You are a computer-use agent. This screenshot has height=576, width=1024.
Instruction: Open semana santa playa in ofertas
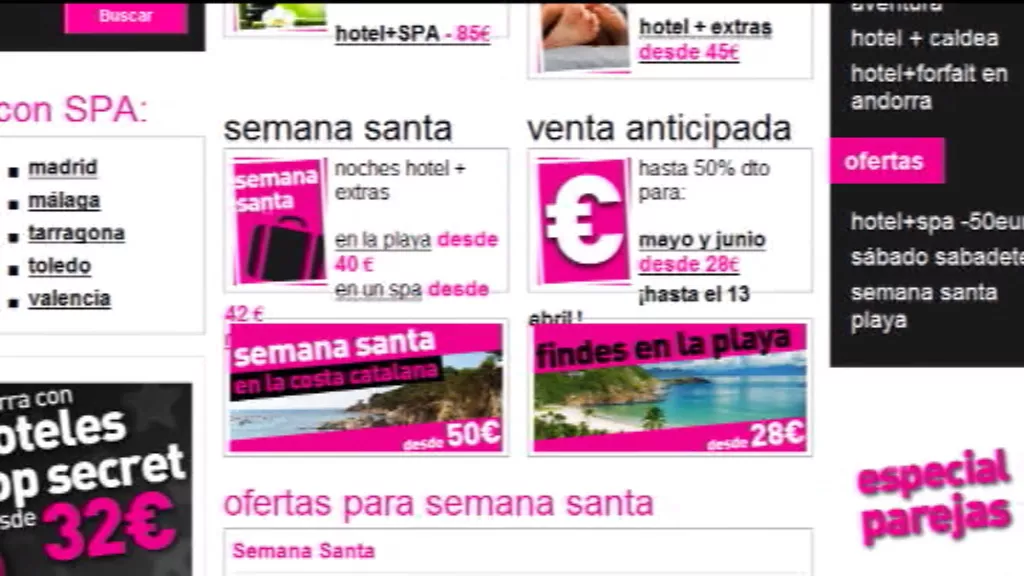(923, 306)
